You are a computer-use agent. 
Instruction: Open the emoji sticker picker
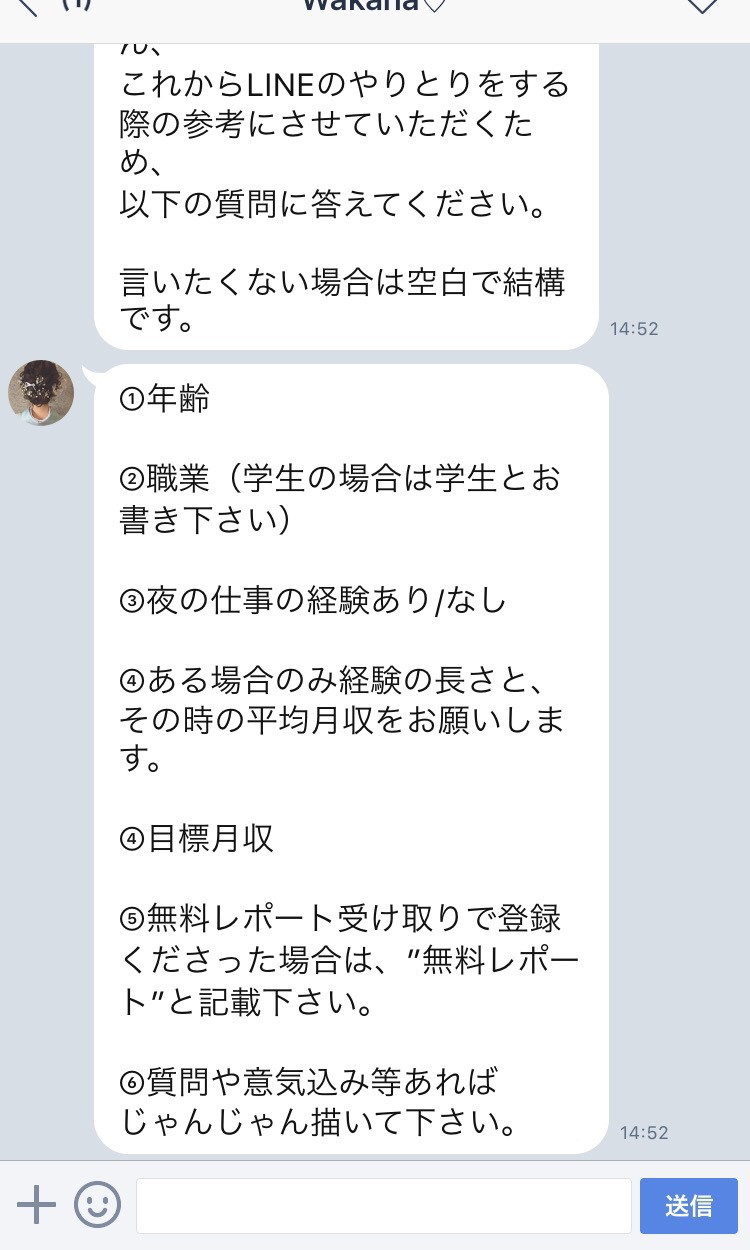tap(97, 1205)
